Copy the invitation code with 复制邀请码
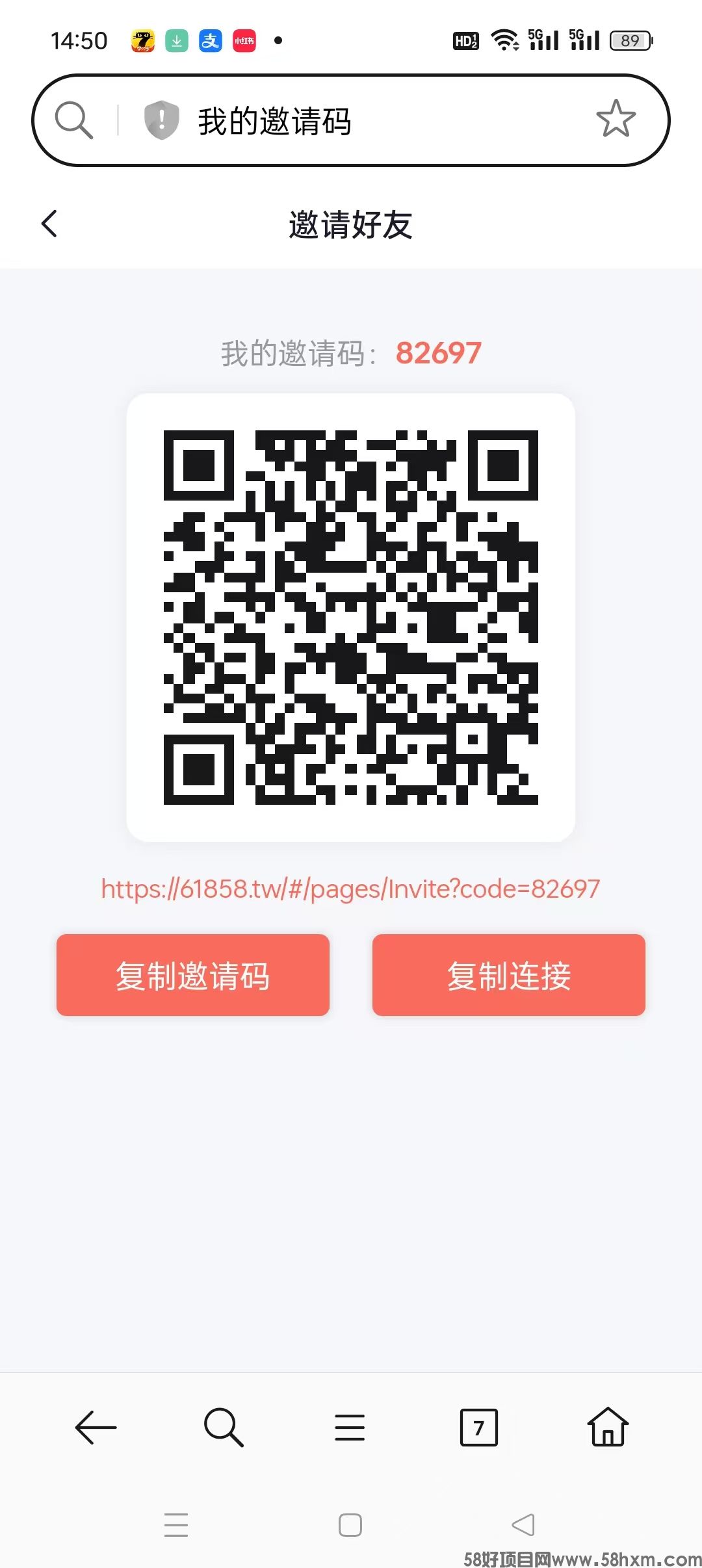The width and height of the screenshot is (702, 1568). click(193, 975)
